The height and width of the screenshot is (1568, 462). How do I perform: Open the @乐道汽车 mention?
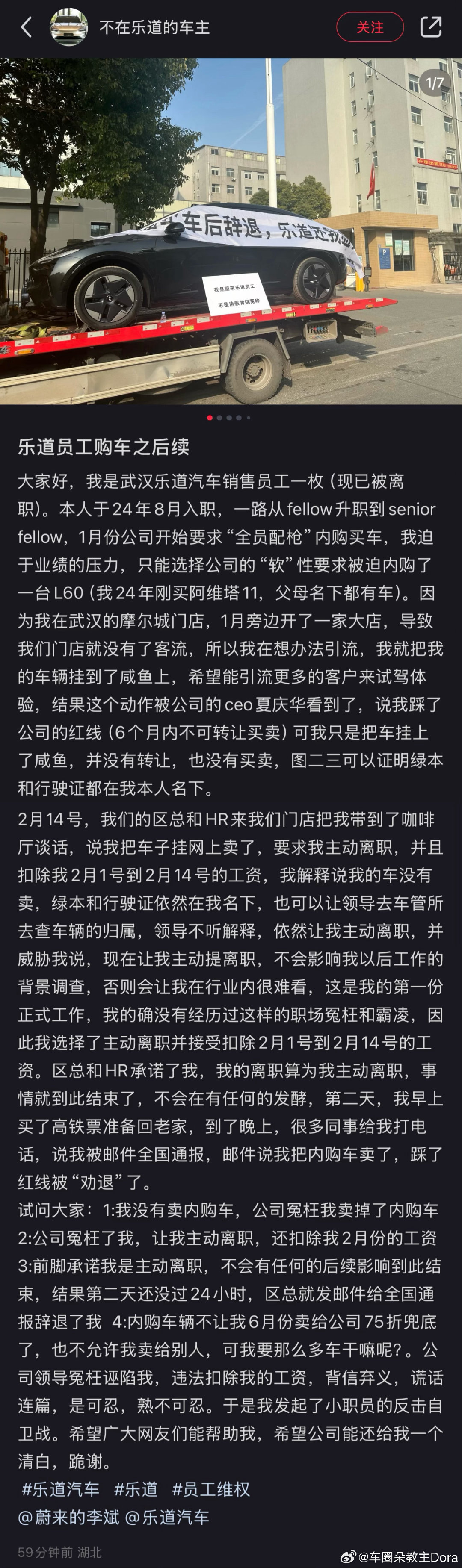pyautogui.click(x=167, y=1517)
